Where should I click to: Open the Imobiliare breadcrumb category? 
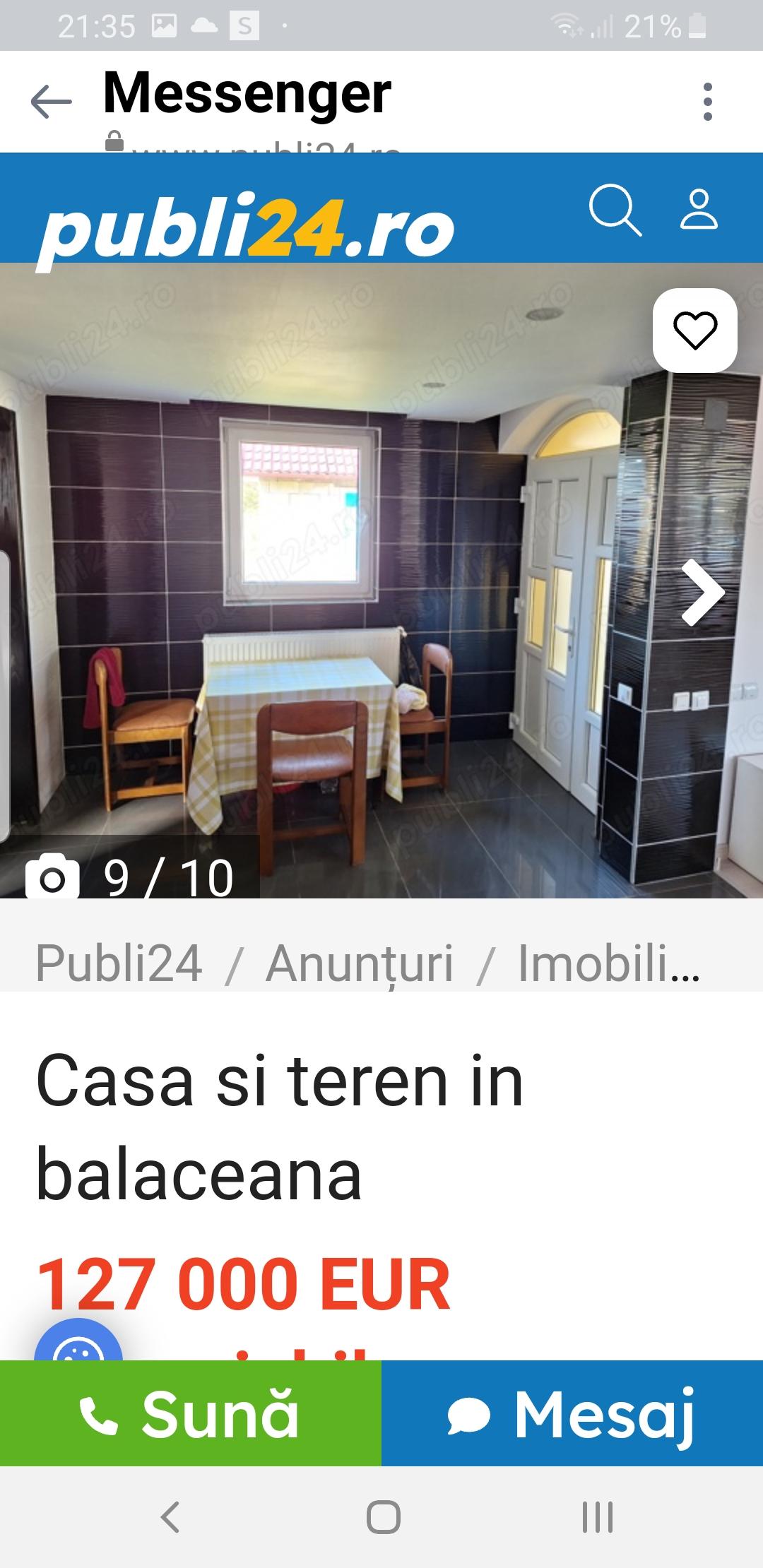click(608, 963)
